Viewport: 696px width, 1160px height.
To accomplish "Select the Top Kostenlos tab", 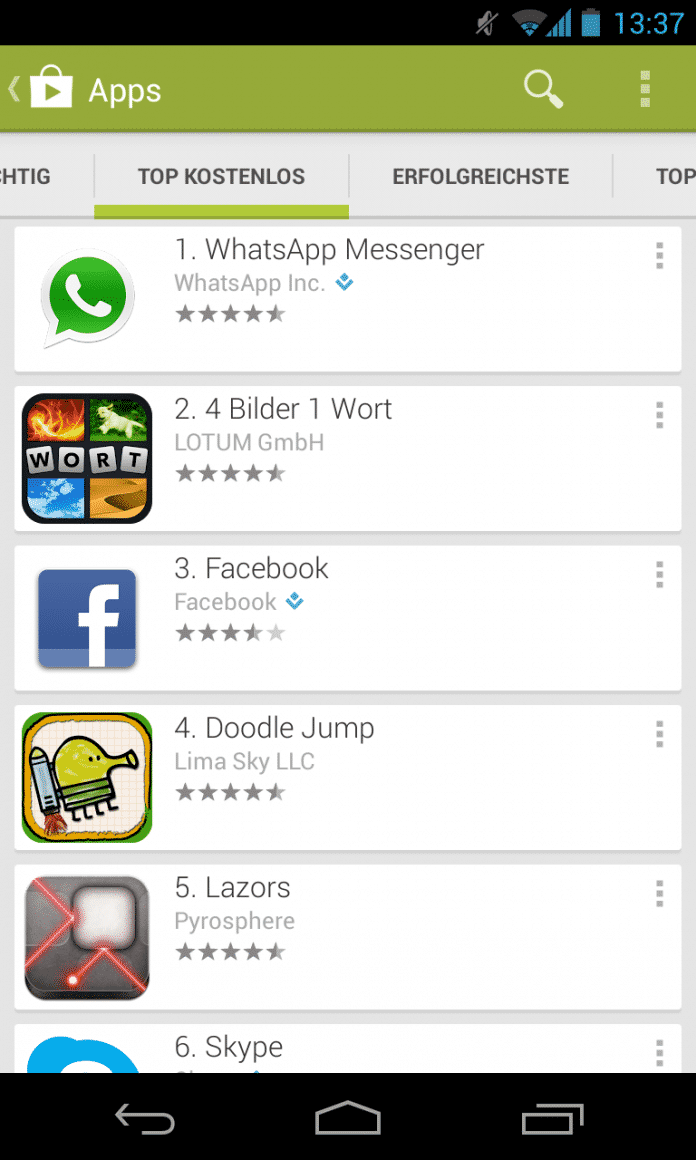I will (221, 177).
